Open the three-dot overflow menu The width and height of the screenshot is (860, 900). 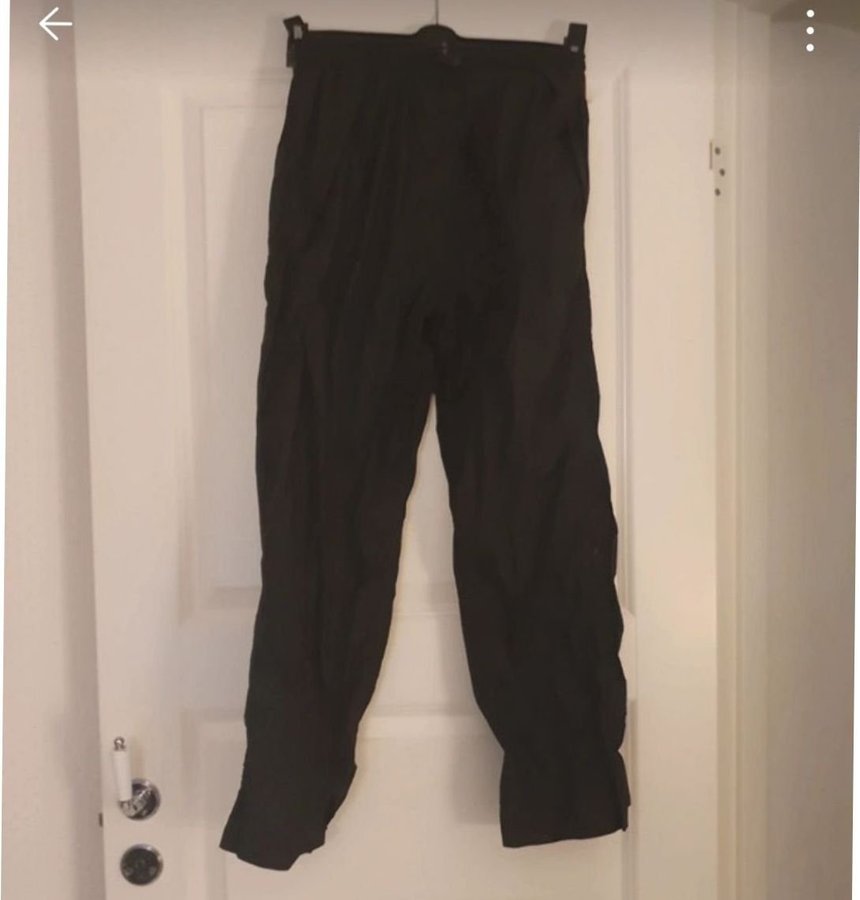click(x=810, y=31)
